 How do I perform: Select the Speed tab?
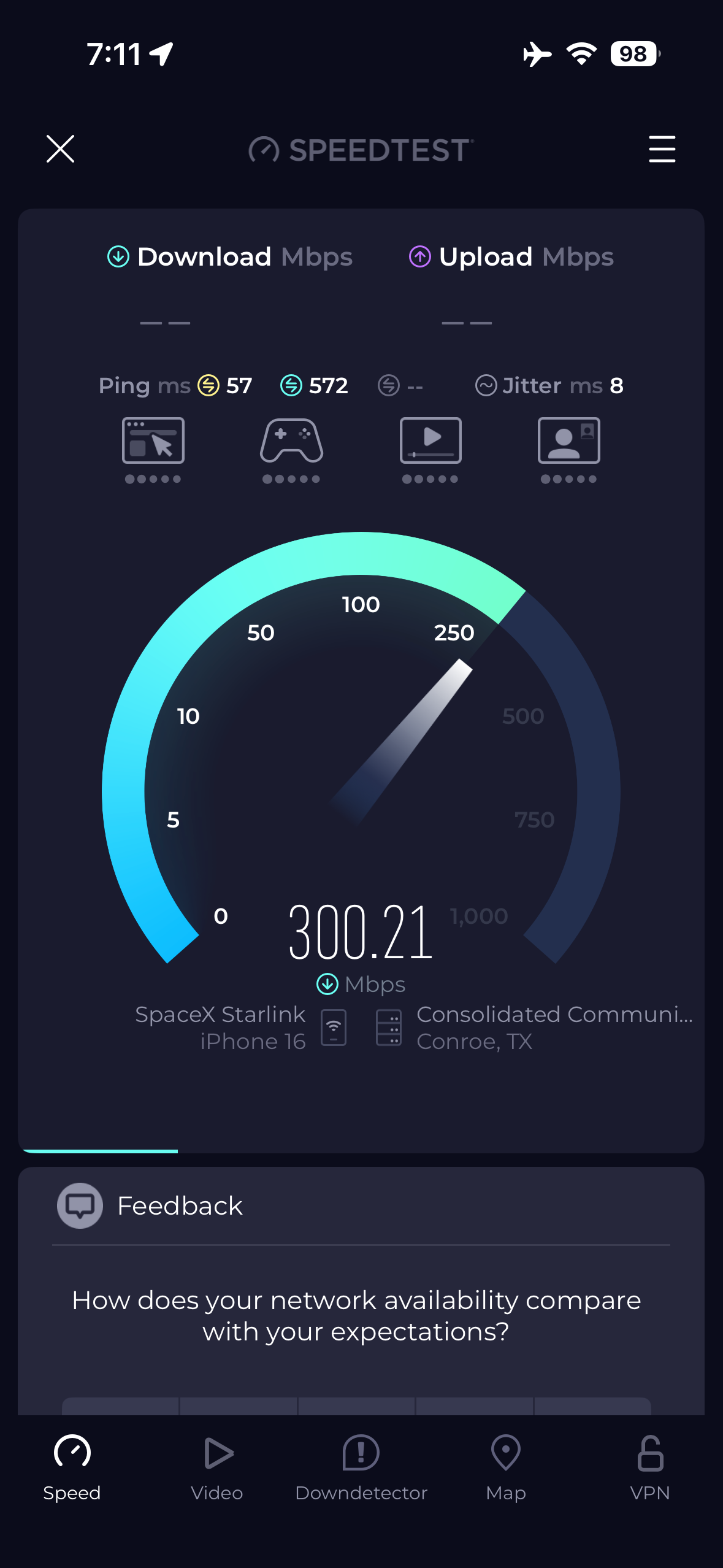point(72,1467)
